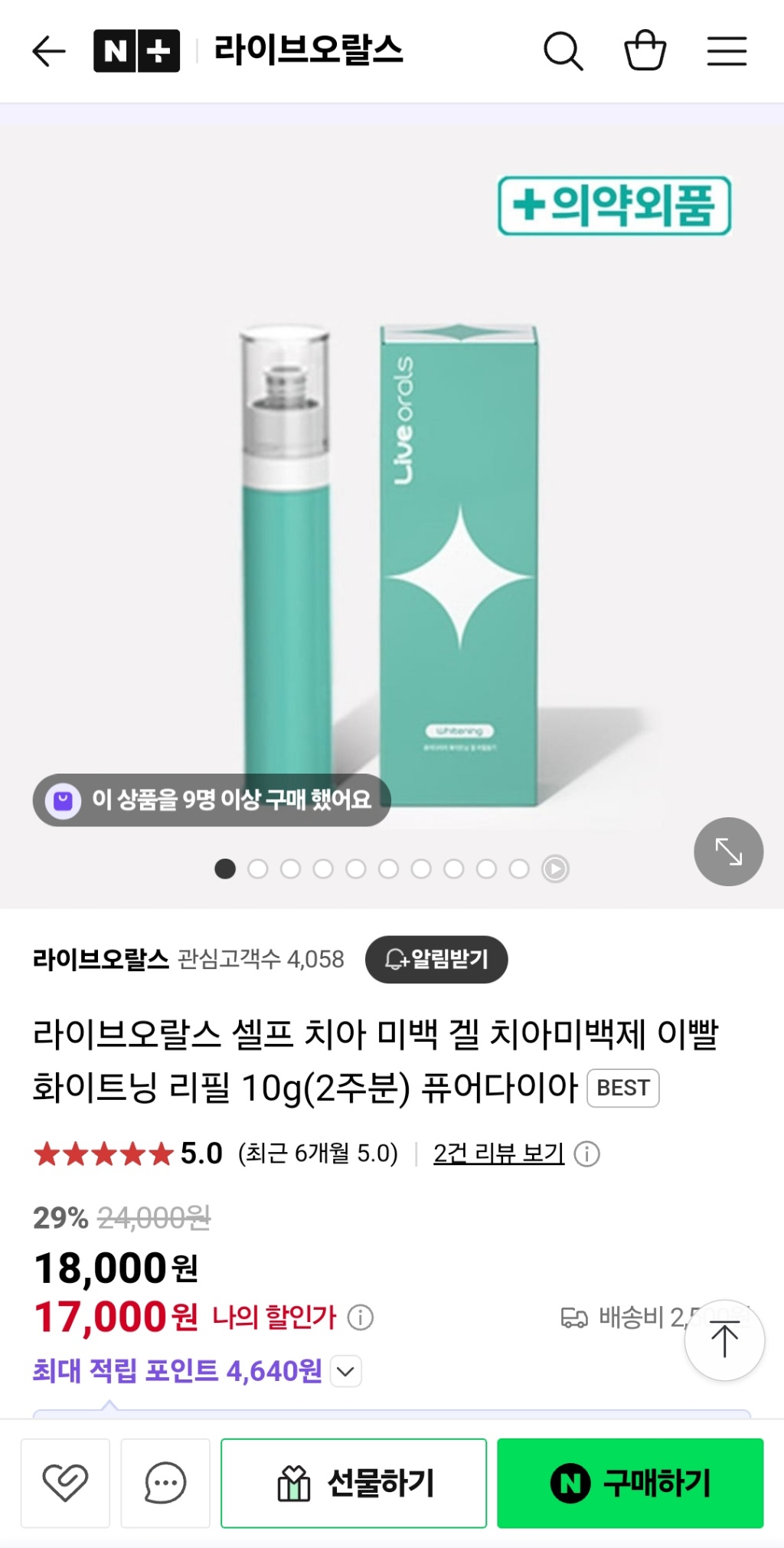Show info about 나의 할인가

[x=361, y=1317]
